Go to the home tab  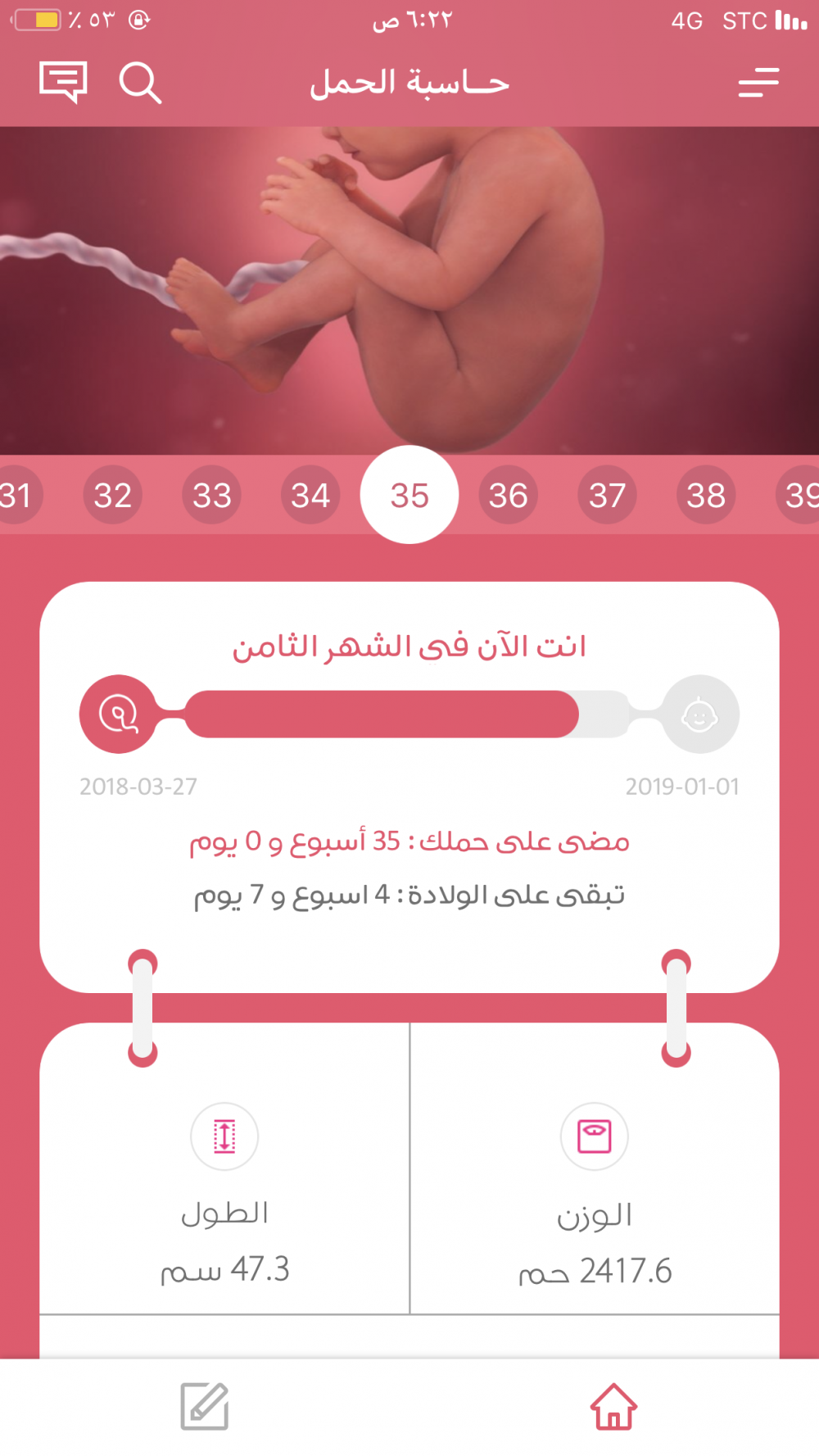(613, 1406)
